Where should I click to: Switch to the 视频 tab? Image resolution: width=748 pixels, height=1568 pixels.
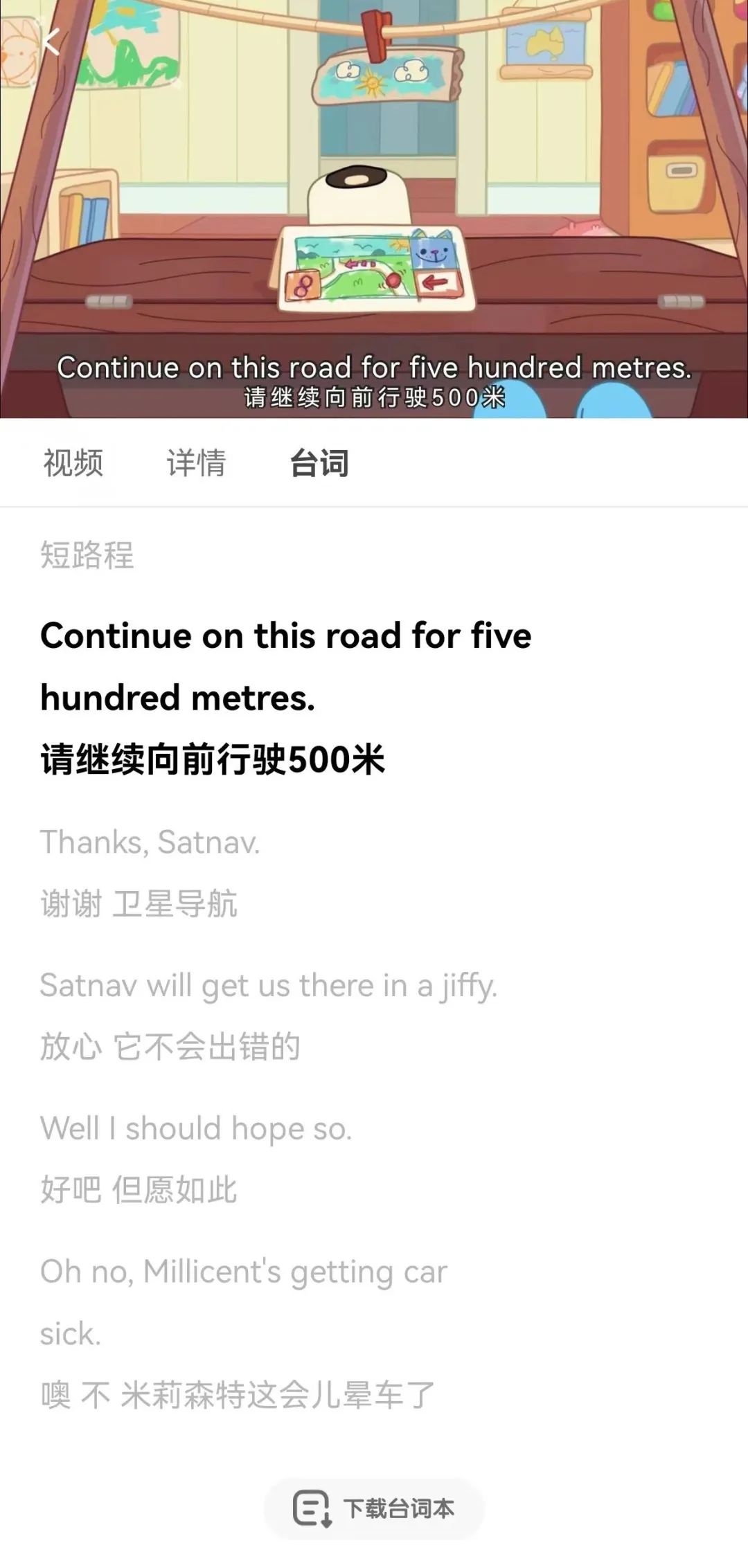(x=73, y=463)
